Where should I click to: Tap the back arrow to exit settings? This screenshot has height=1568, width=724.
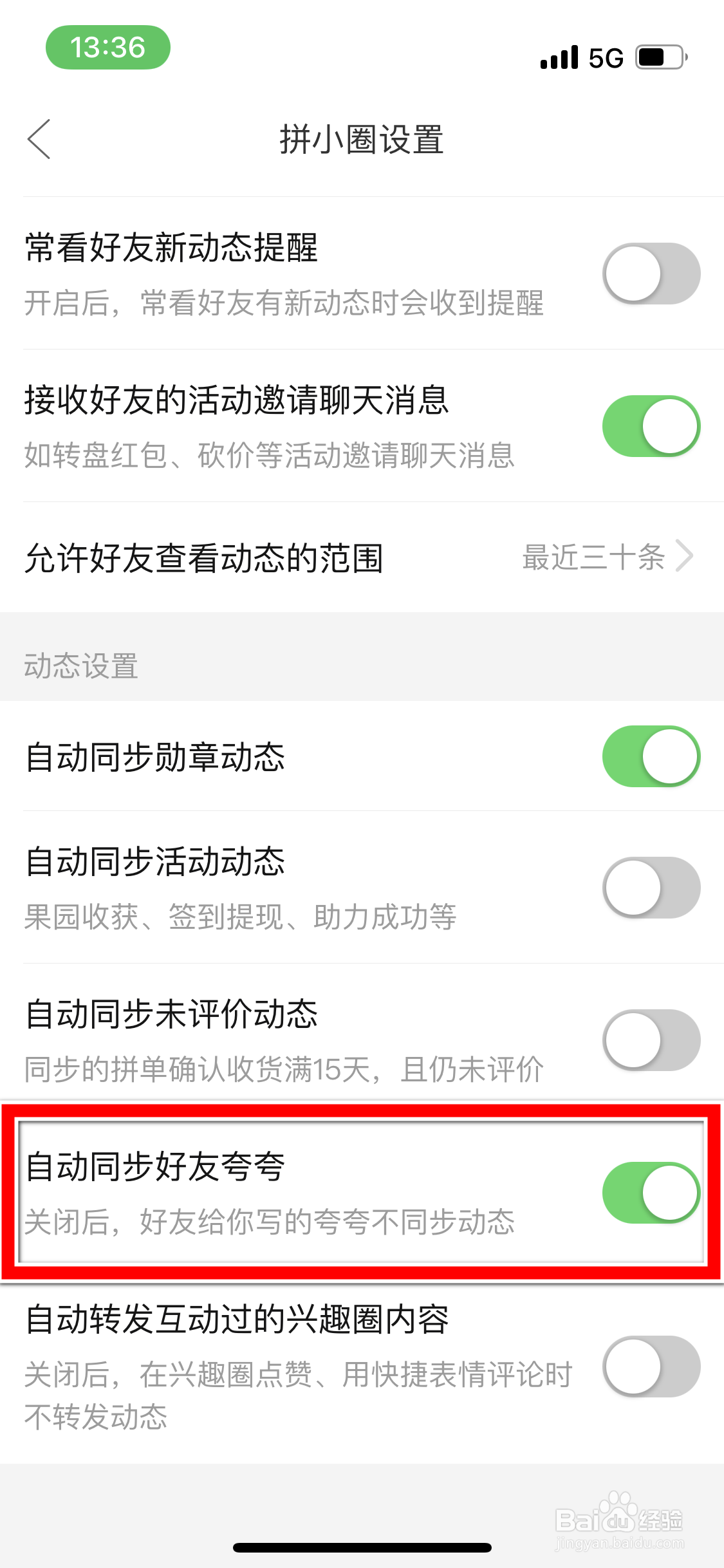pos(39,140)
